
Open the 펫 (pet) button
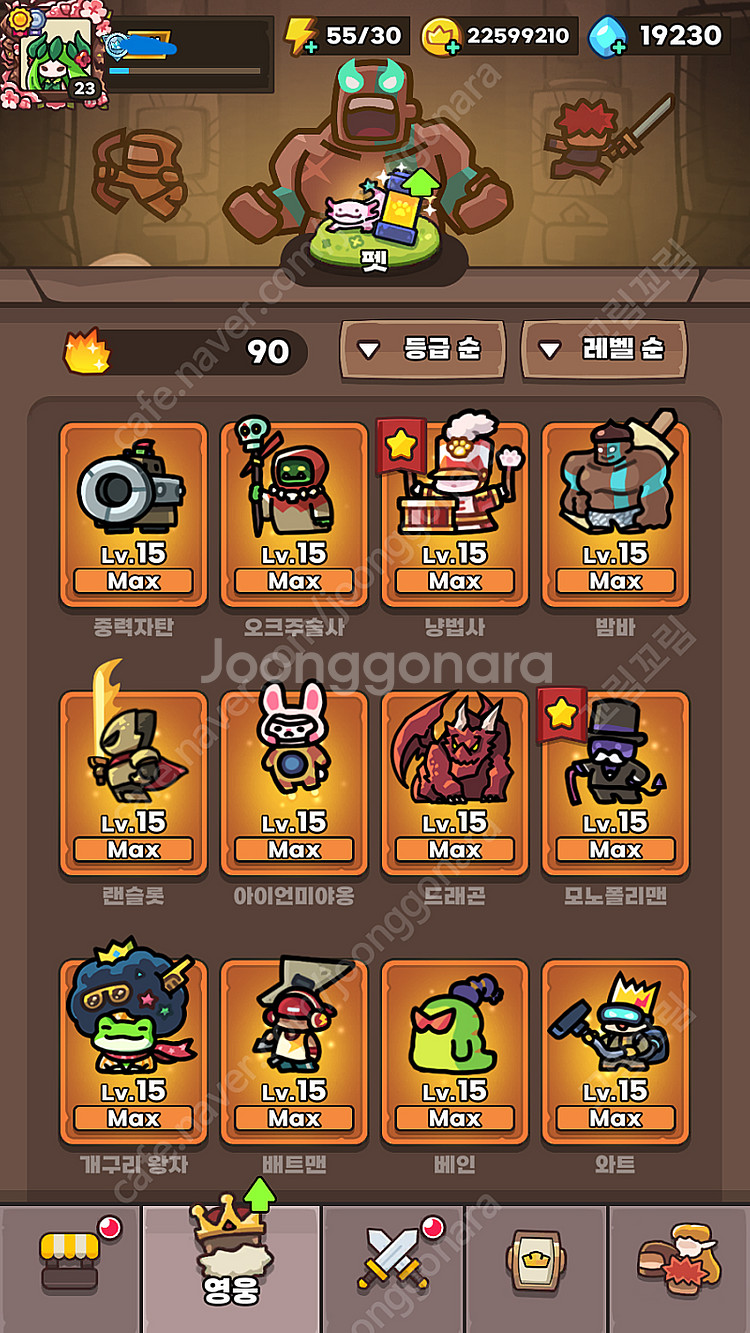point(373,232)
